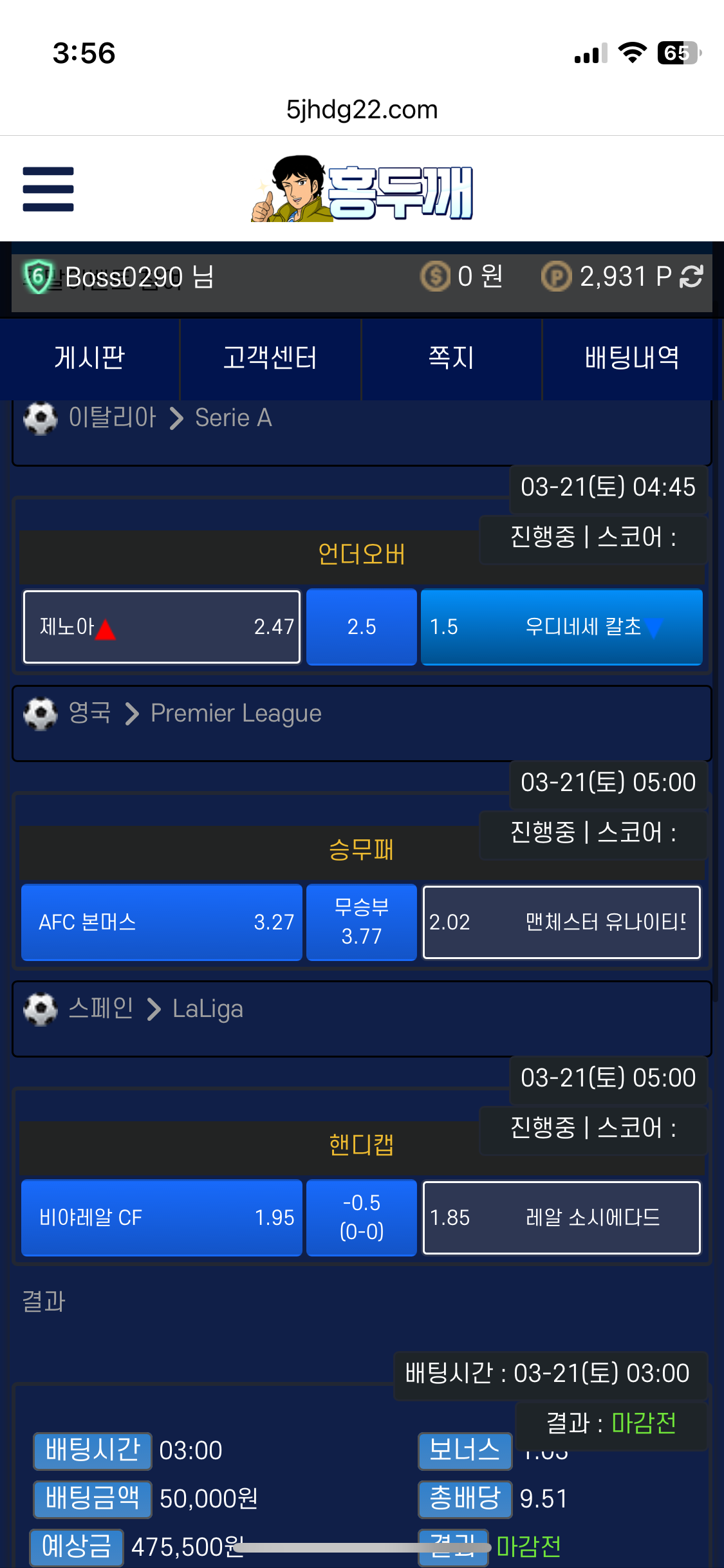Viewport: 724px width, 1568px height.
Task: View 배팅내역 betting history
Action: (x=632, y=358)
